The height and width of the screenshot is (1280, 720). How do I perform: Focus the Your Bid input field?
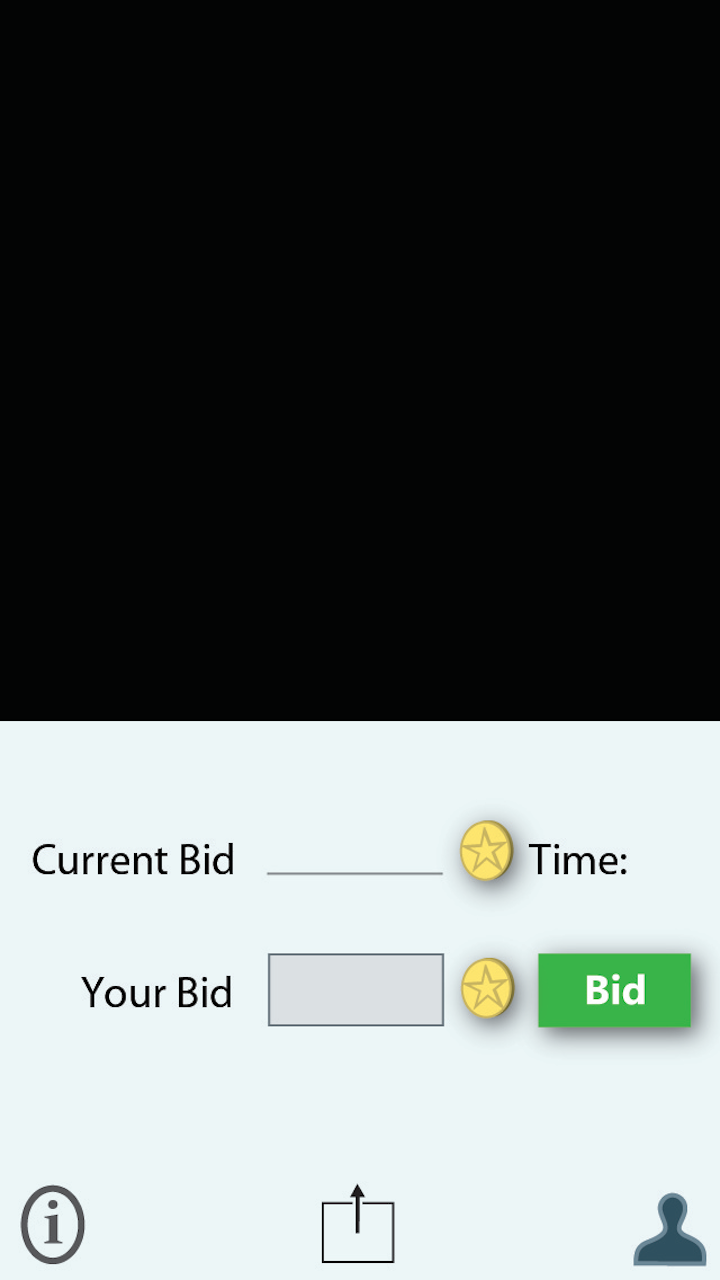(x=356, y=990)
